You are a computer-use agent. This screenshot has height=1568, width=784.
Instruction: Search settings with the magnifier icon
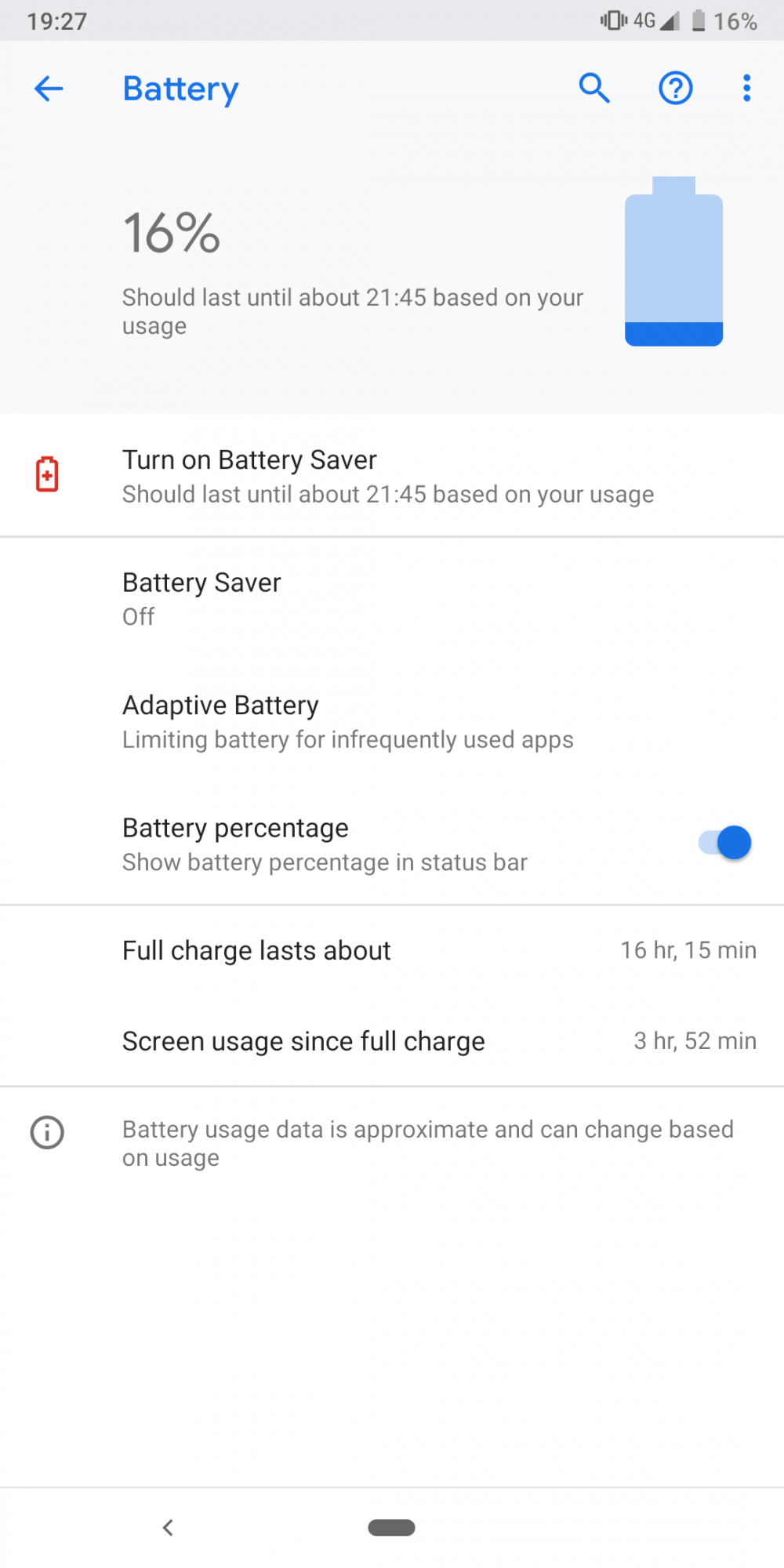(x=594, y=89)
